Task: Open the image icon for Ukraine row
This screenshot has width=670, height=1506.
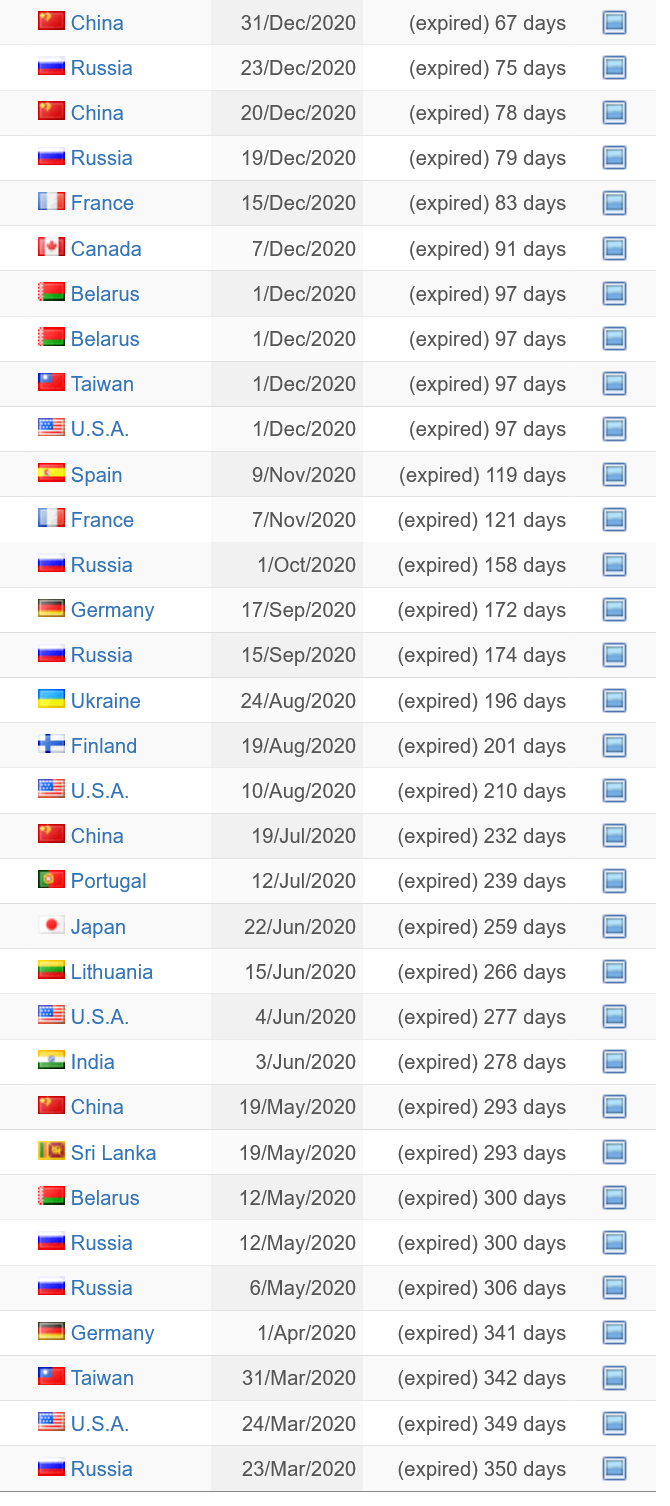Action: (615, 701)
